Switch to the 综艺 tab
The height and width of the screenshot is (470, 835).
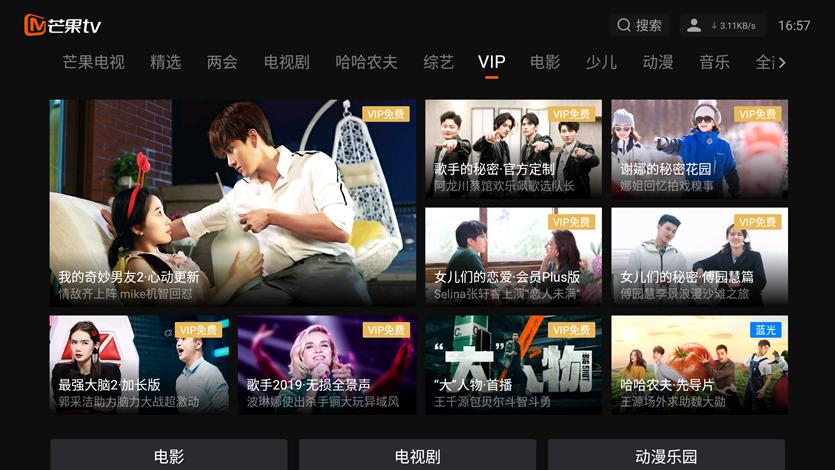coord(438,62)
